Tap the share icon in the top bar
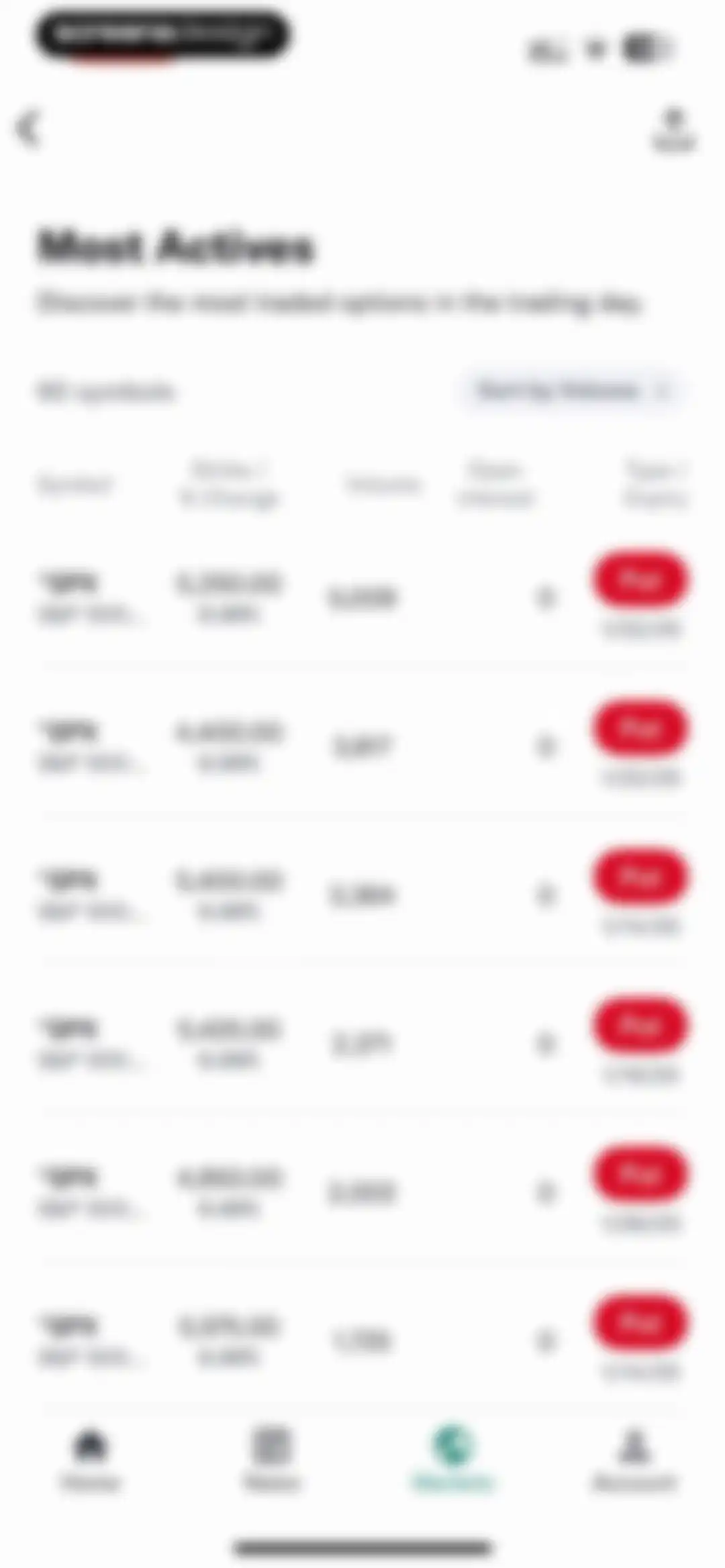 pos(673,128)
